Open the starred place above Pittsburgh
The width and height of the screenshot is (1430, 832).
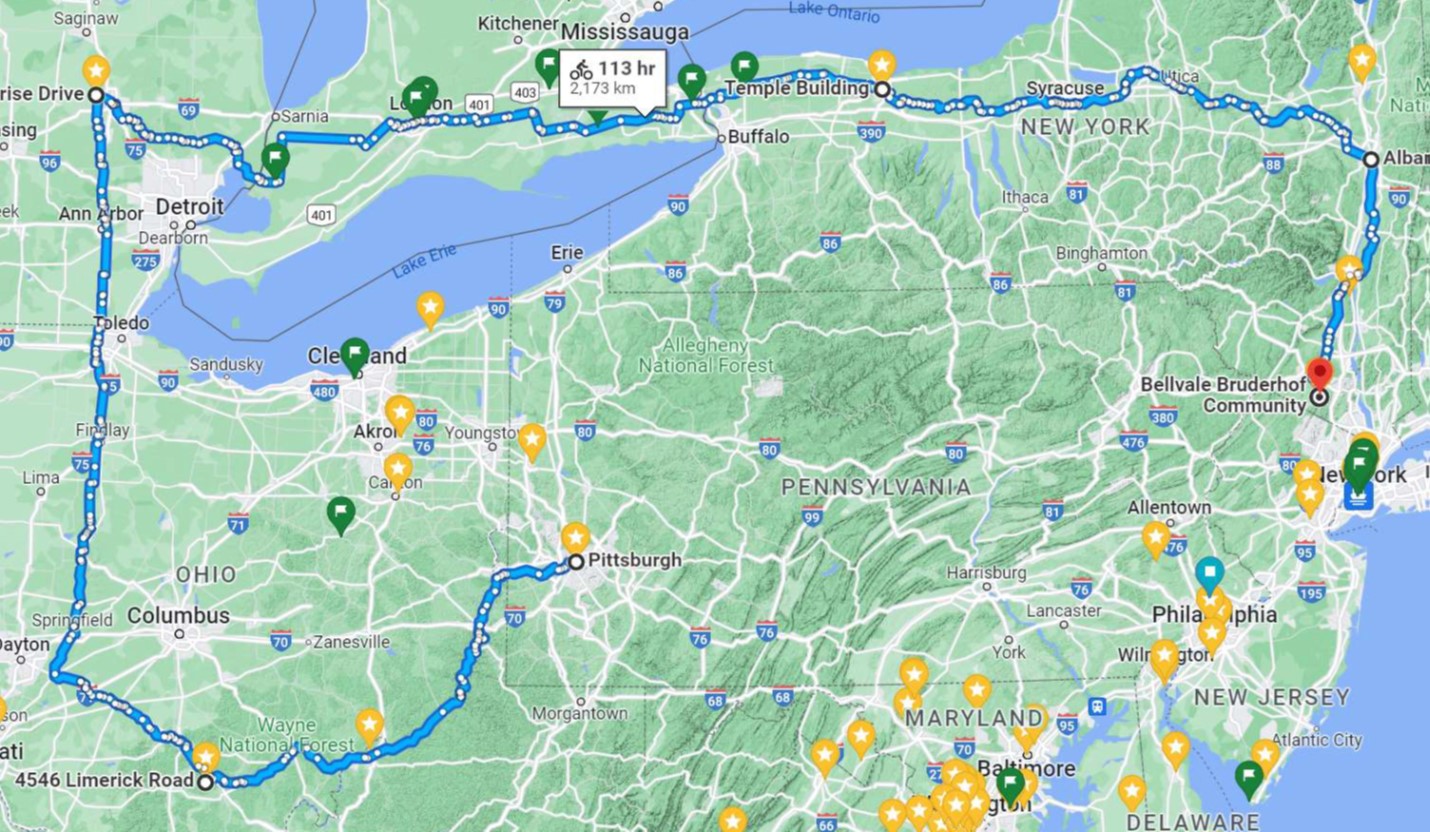575,537
